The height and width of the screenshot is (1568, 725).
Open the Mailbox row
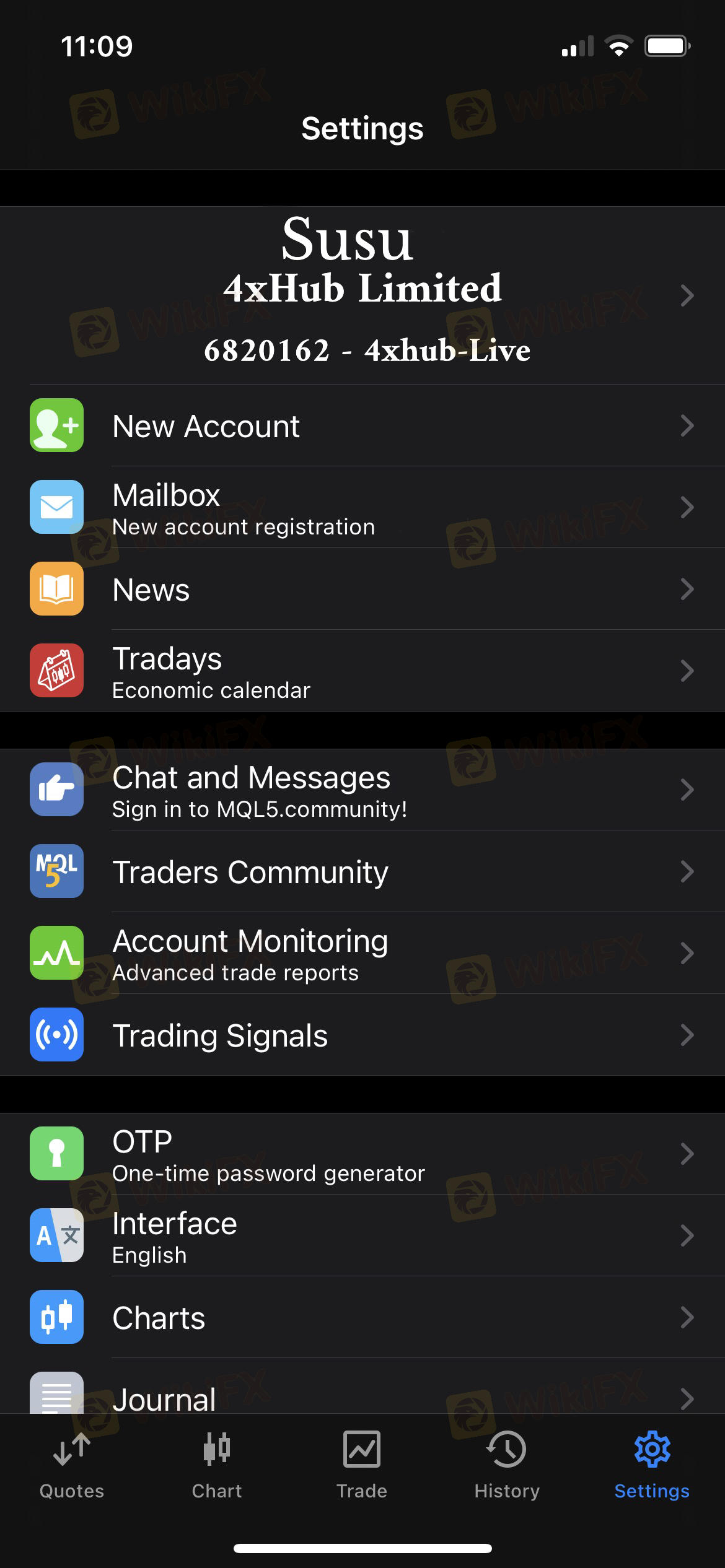(362, 507)
